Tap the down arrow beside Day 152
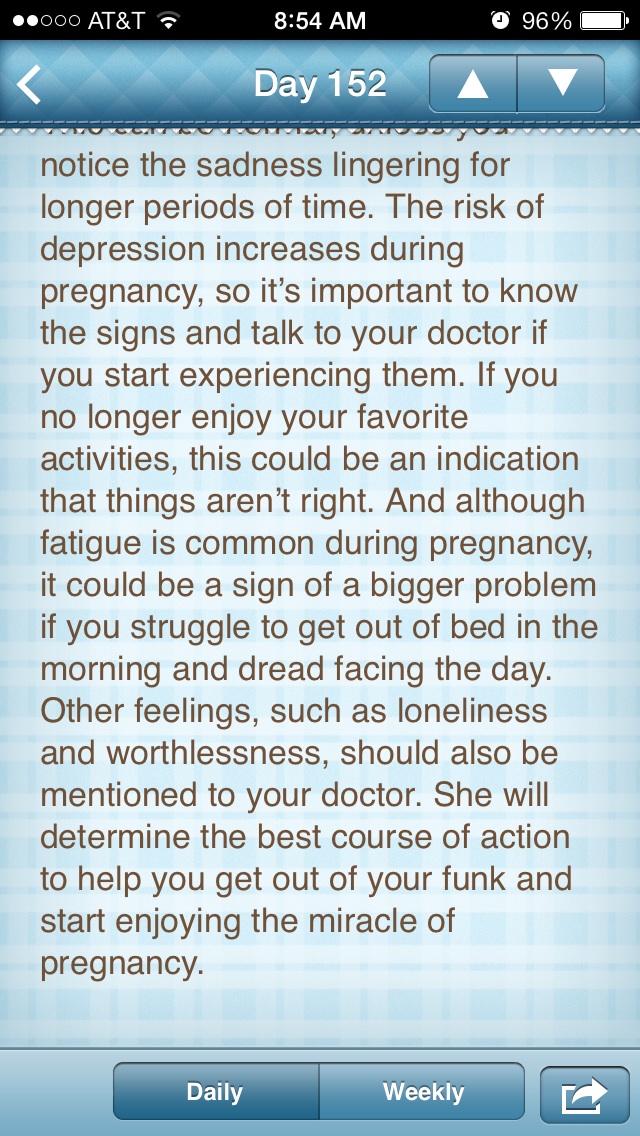Screen dimensions: 640x1136 (x=562, y=84)
